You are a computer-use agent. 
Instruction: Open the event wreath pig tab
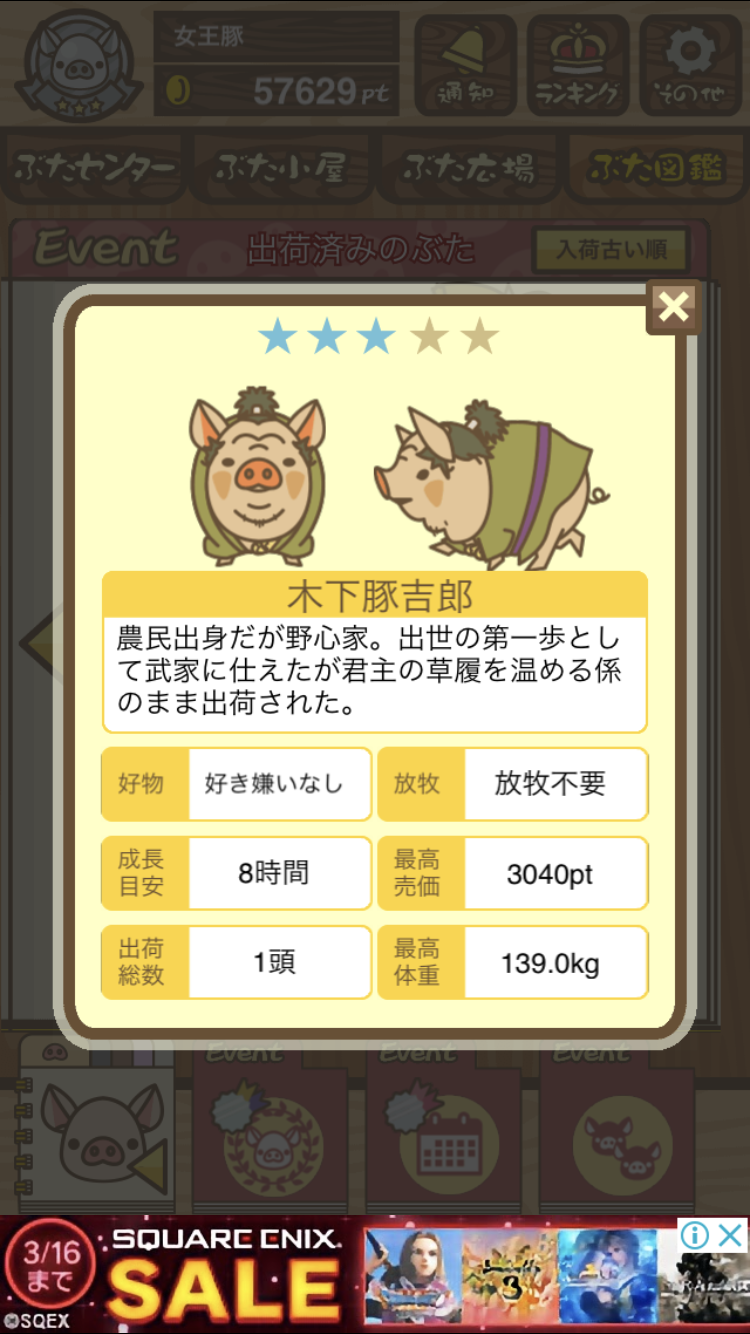pos(271,1130)
